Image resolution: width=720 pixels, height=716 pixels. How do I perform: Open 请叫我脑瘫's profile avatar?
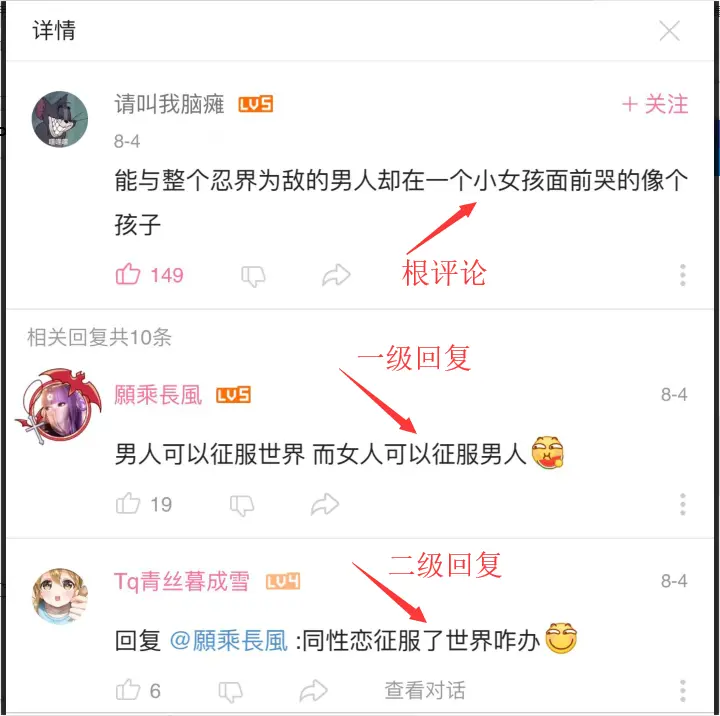click(x=62, y=118)
